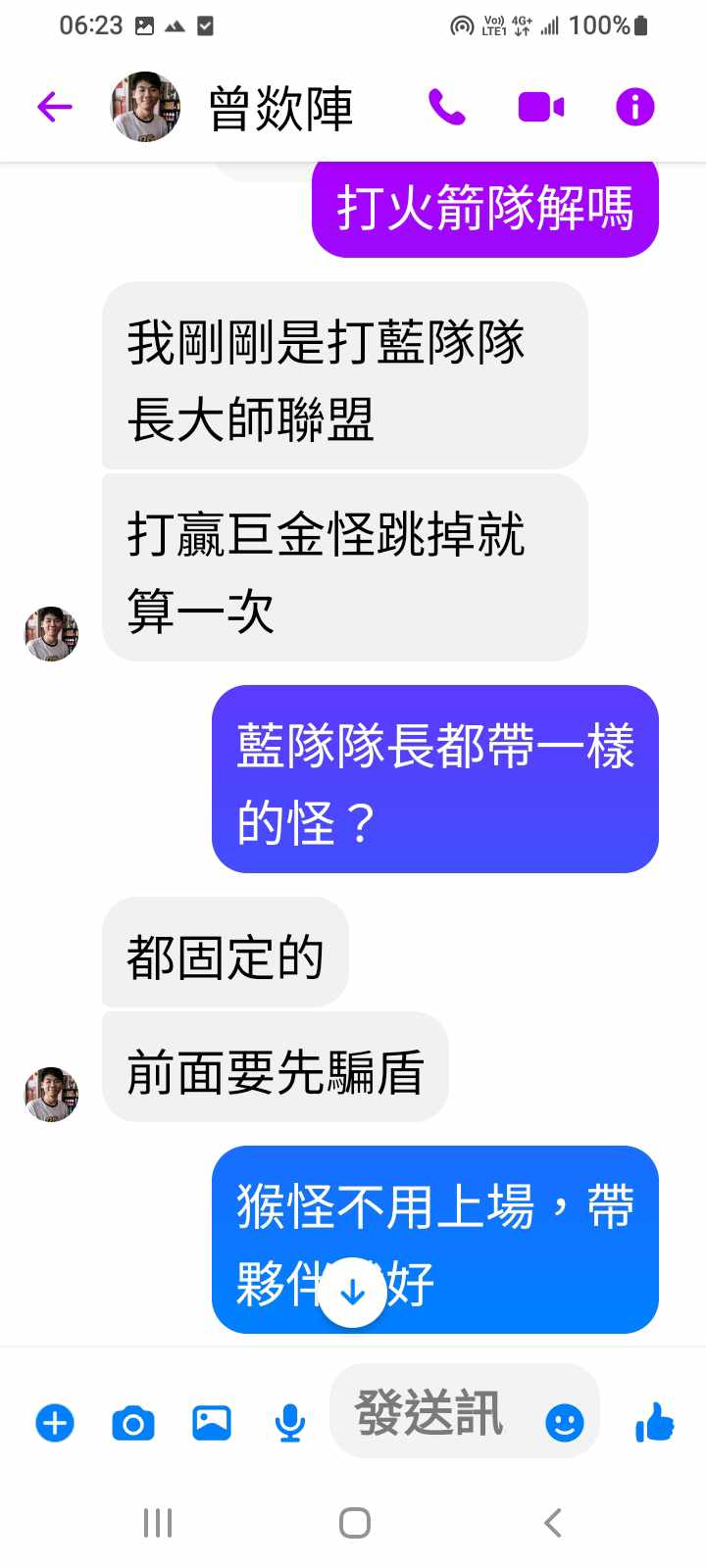
Task: Open the emoji picker
Action: pyautogui.click(x=565, y=1422)
